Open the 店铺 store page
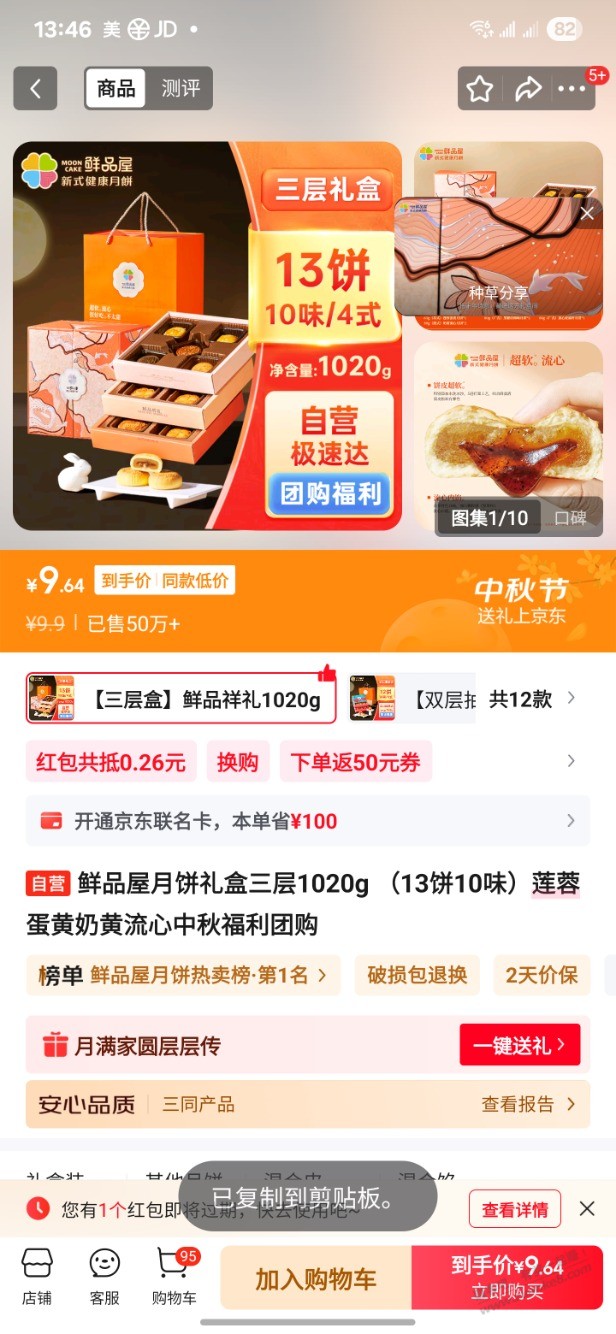Viewport: 616px width, 1334px height. [x=37, y=1276]
